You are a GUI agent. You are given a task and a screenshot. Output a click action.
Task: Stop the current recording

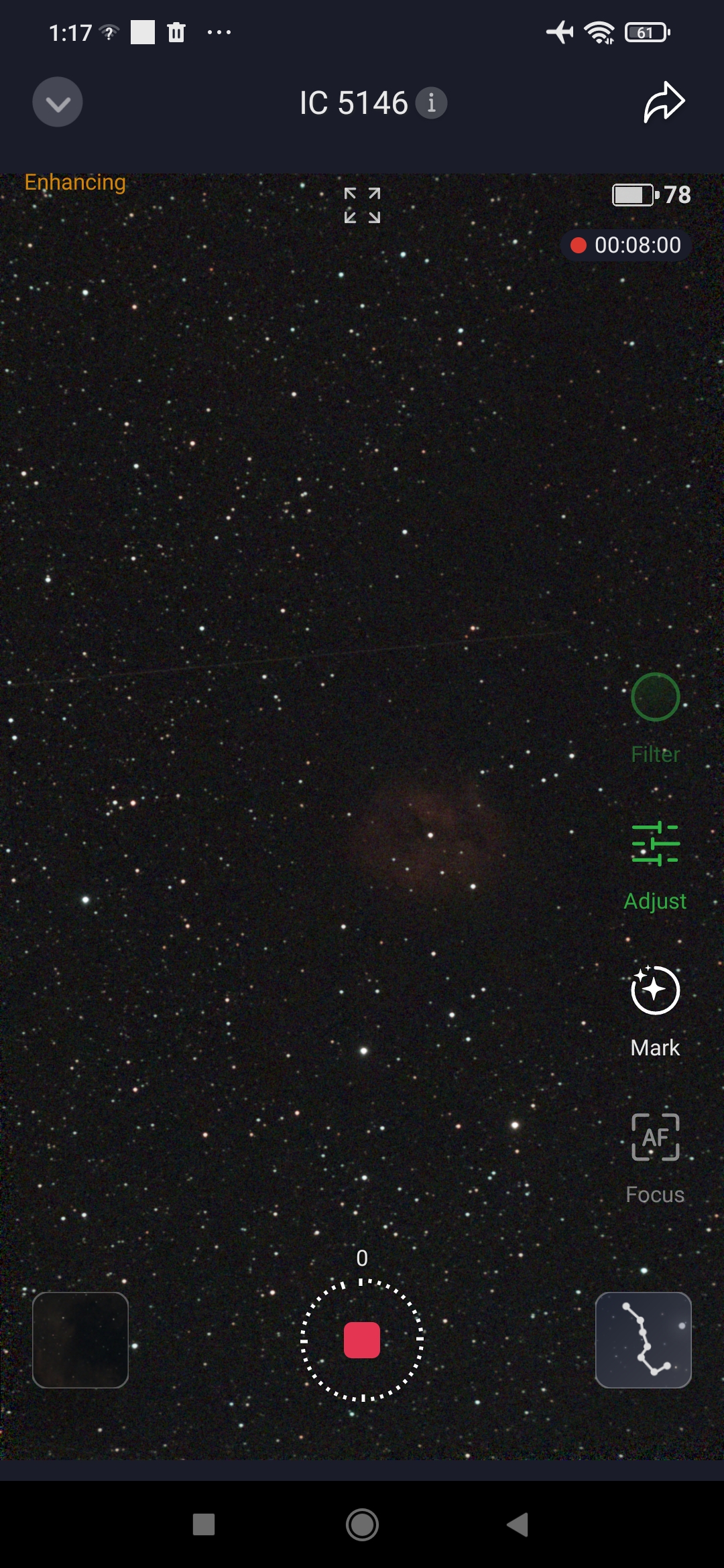[362, 1340]
